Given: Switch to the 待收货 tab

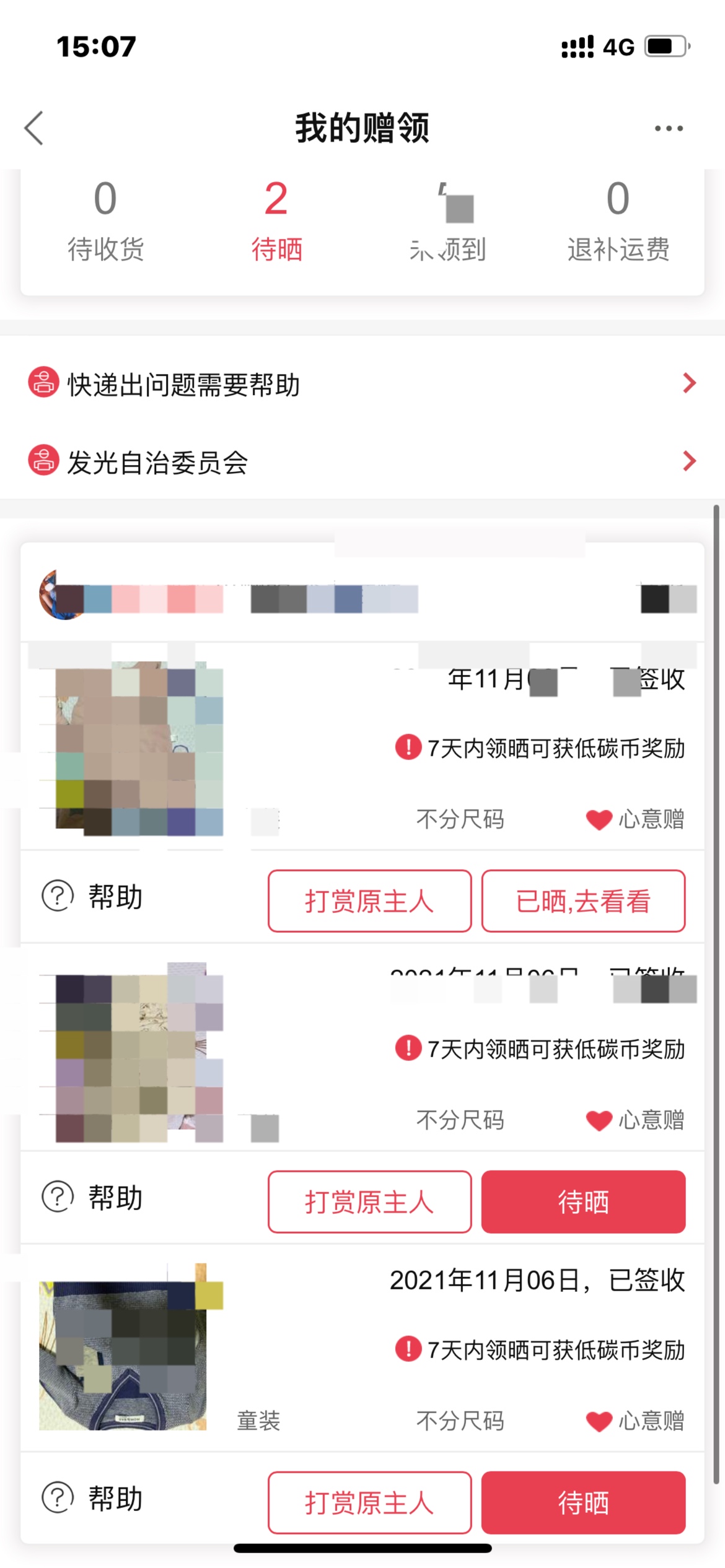Looking at the screenshot, I should [105, 221].
